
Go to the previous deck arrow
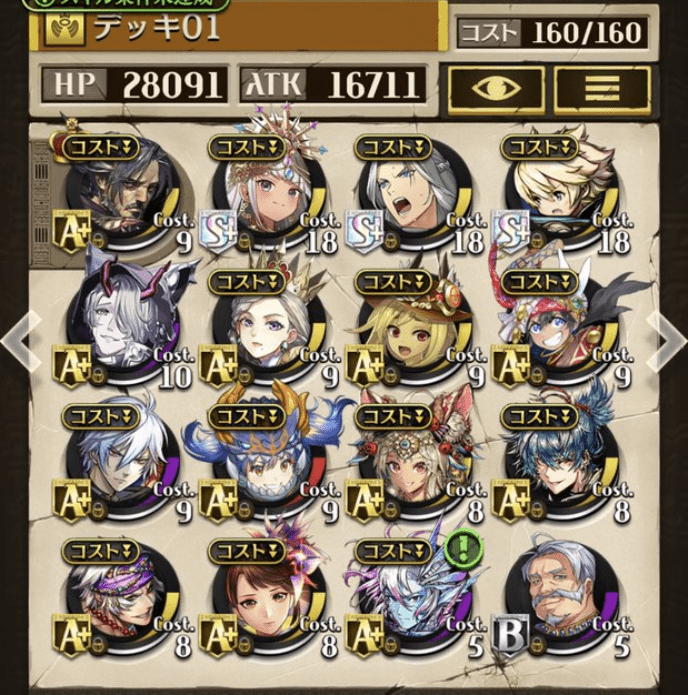pos(21,341)
